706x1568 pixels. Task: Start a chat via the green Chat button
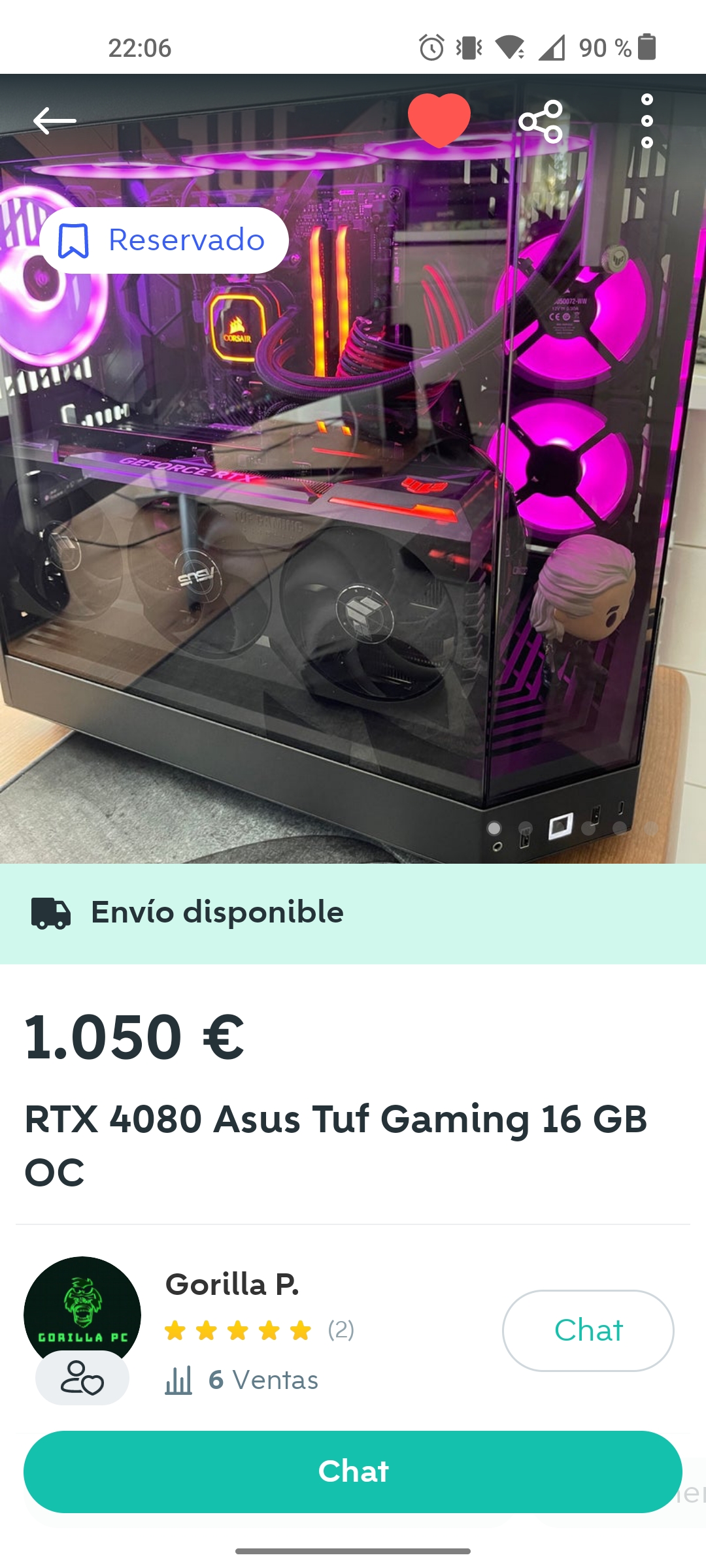353,1471
